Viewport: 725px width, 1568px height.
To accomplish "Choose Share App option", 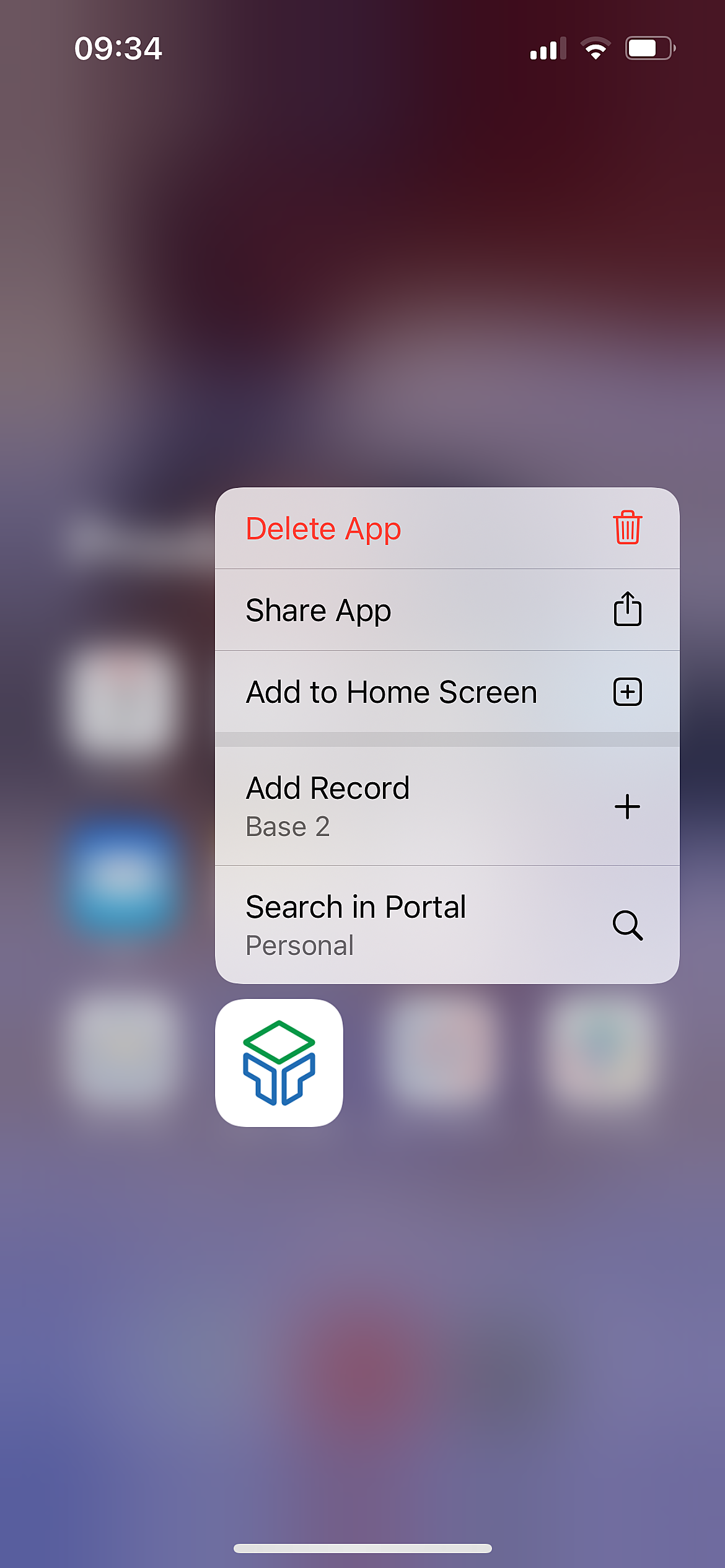I will 446,610.
